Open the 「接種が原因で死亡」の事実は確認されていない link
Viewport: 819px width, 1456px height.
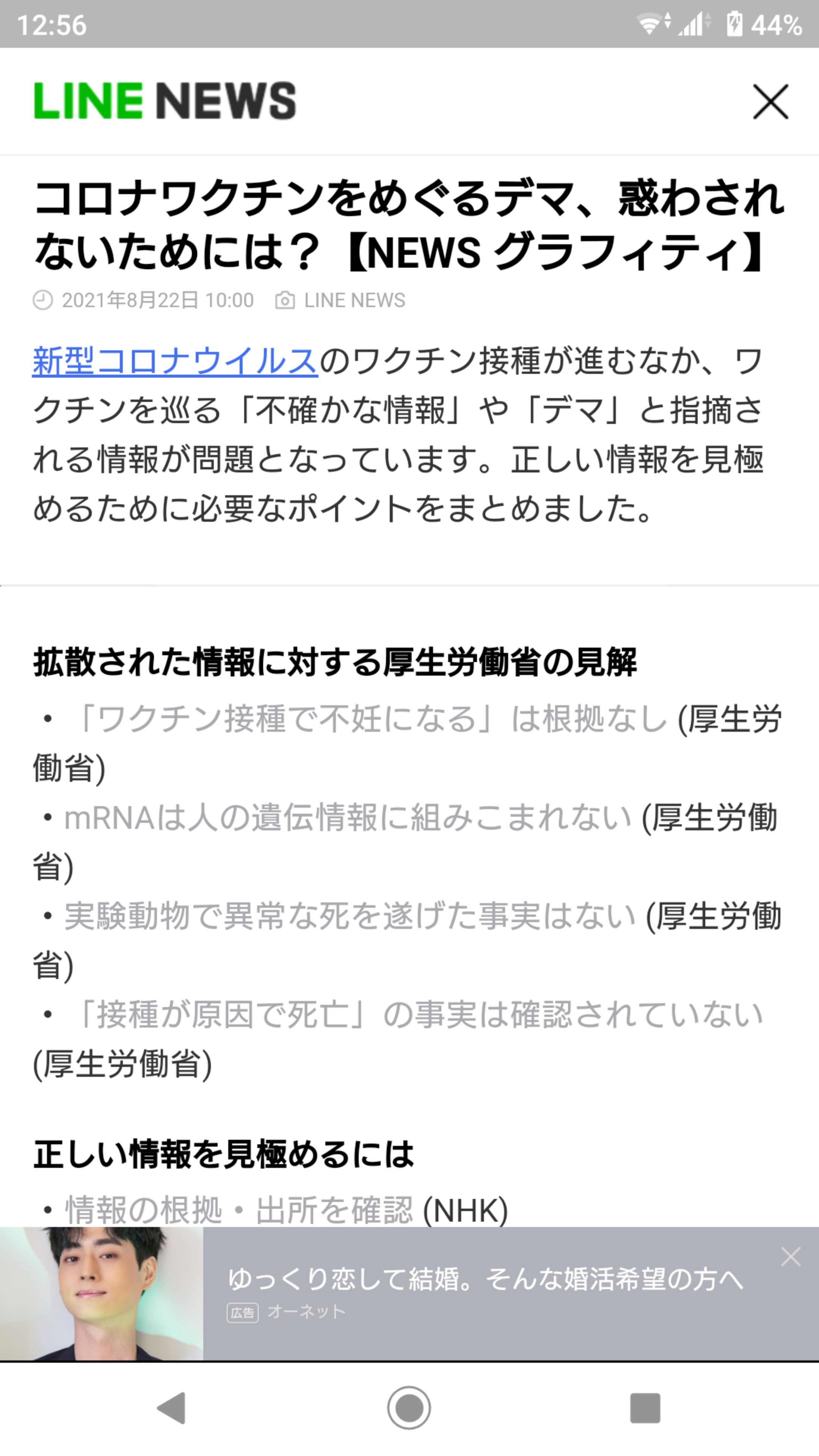[418, 1015]
